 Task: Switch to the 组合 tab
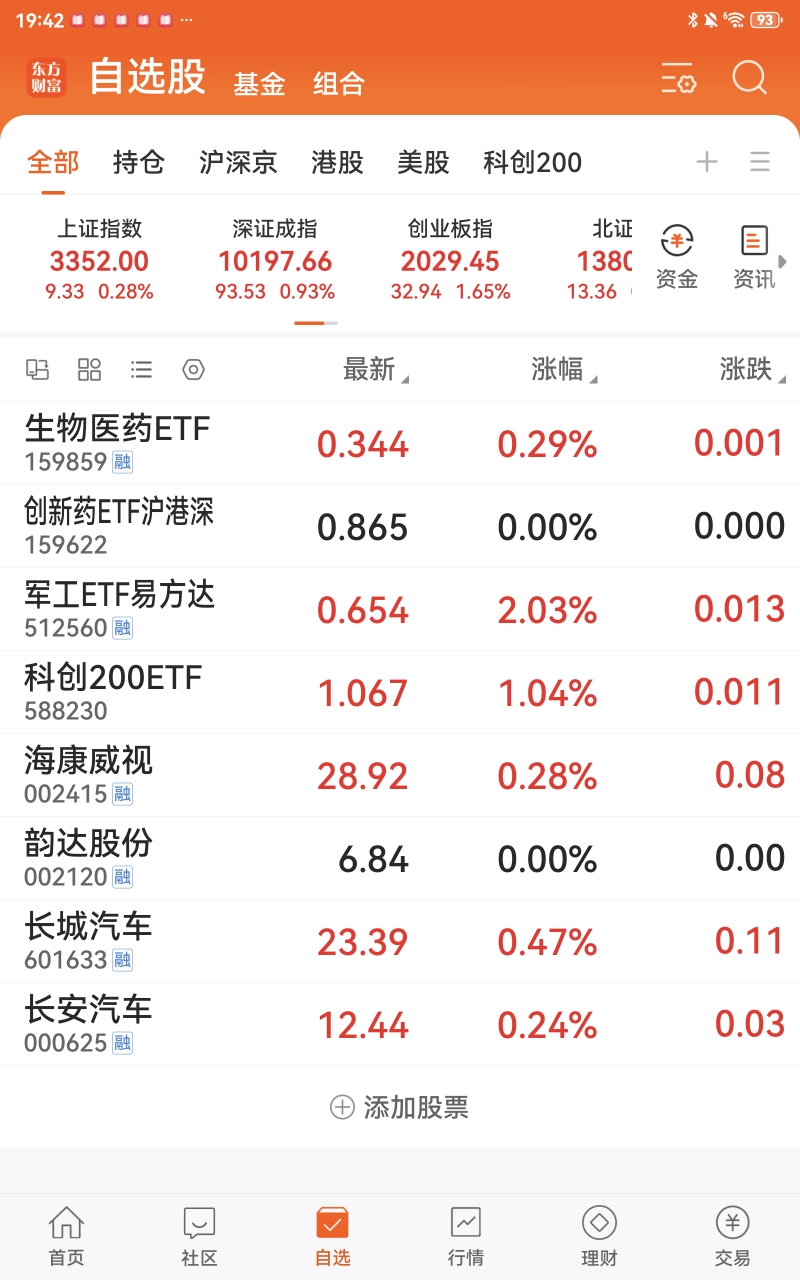pyautogui.click(x=339, y=84)
